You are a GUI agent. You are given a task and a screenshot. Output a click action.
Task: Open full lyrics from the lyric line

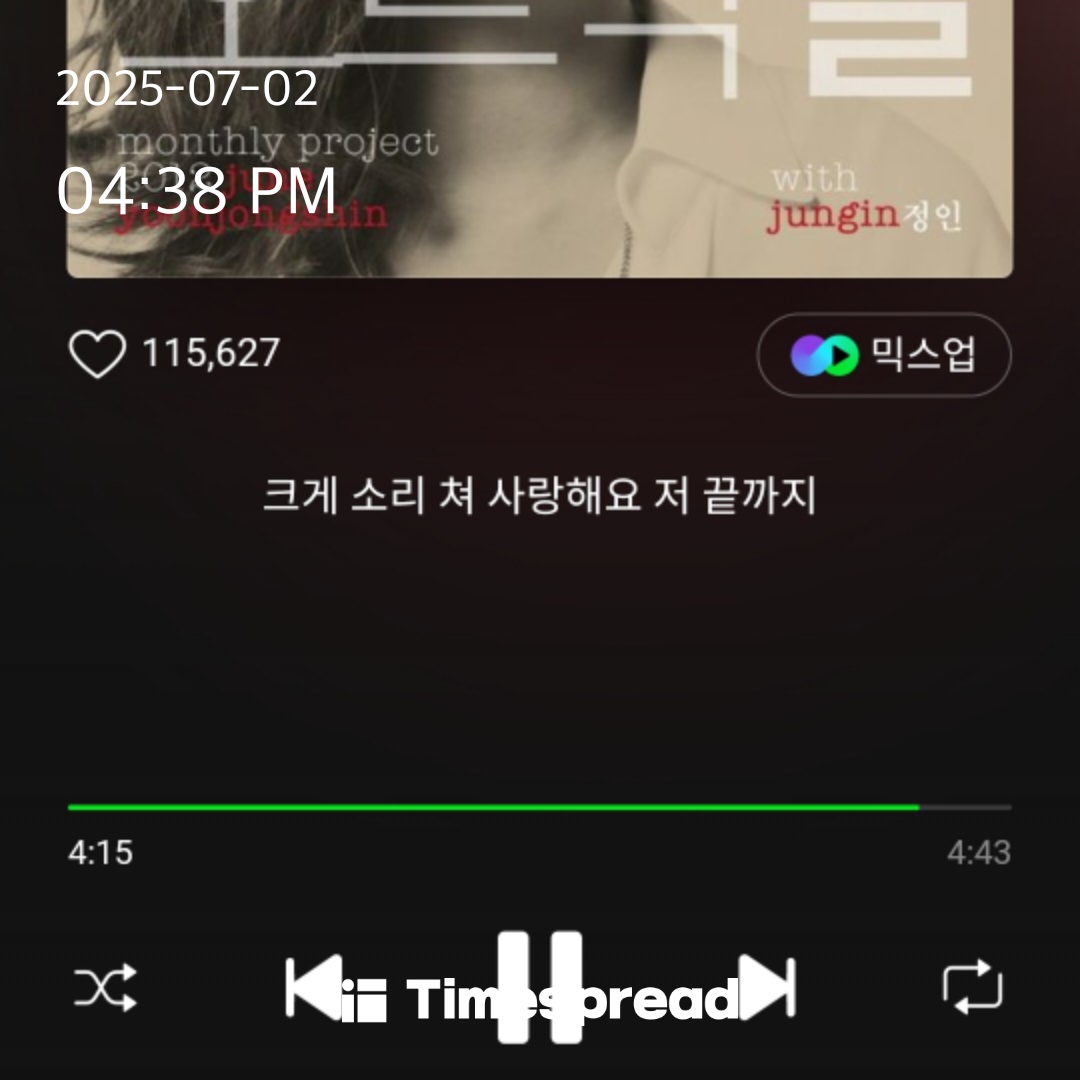point(539,496)
